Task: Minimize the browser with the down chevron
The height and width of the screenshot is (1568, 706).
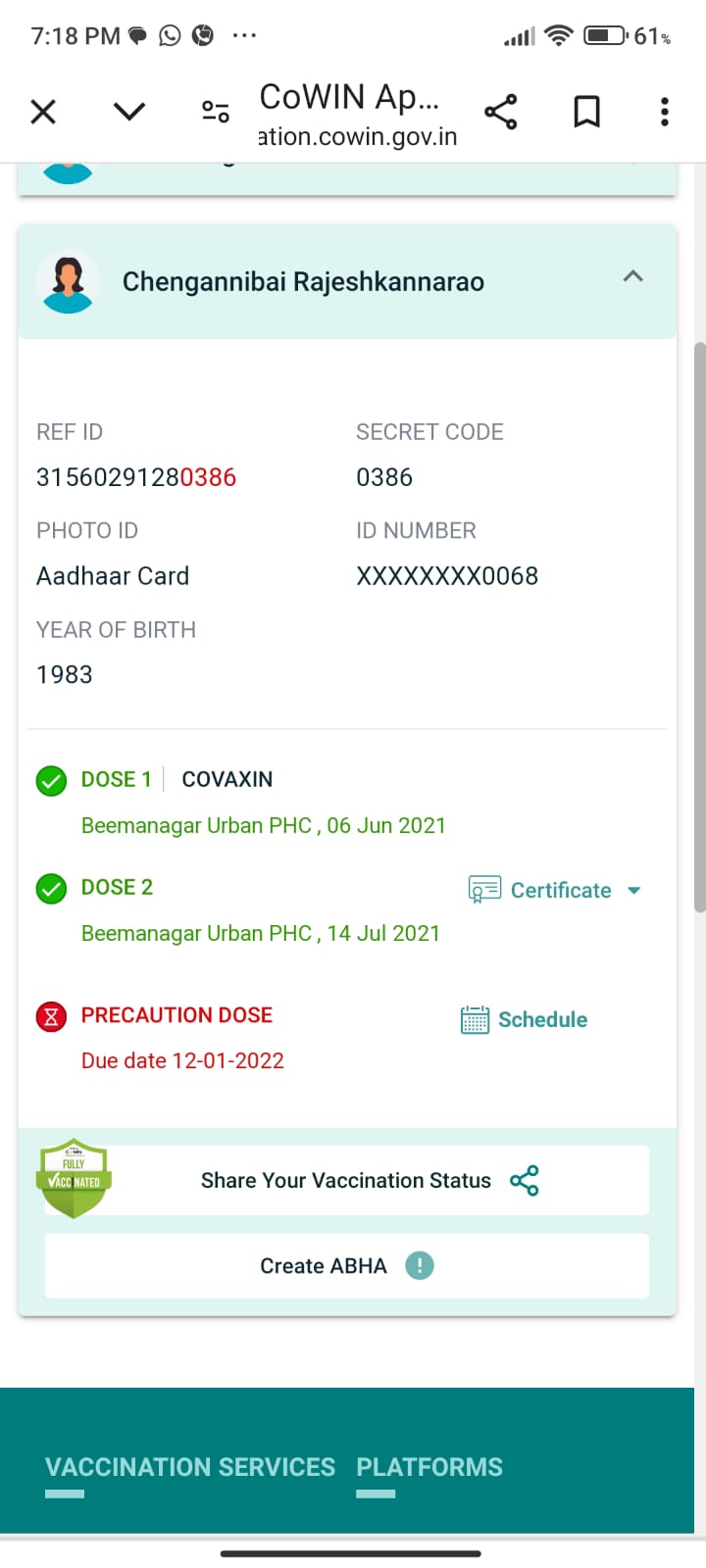Action: click(129, 112)
